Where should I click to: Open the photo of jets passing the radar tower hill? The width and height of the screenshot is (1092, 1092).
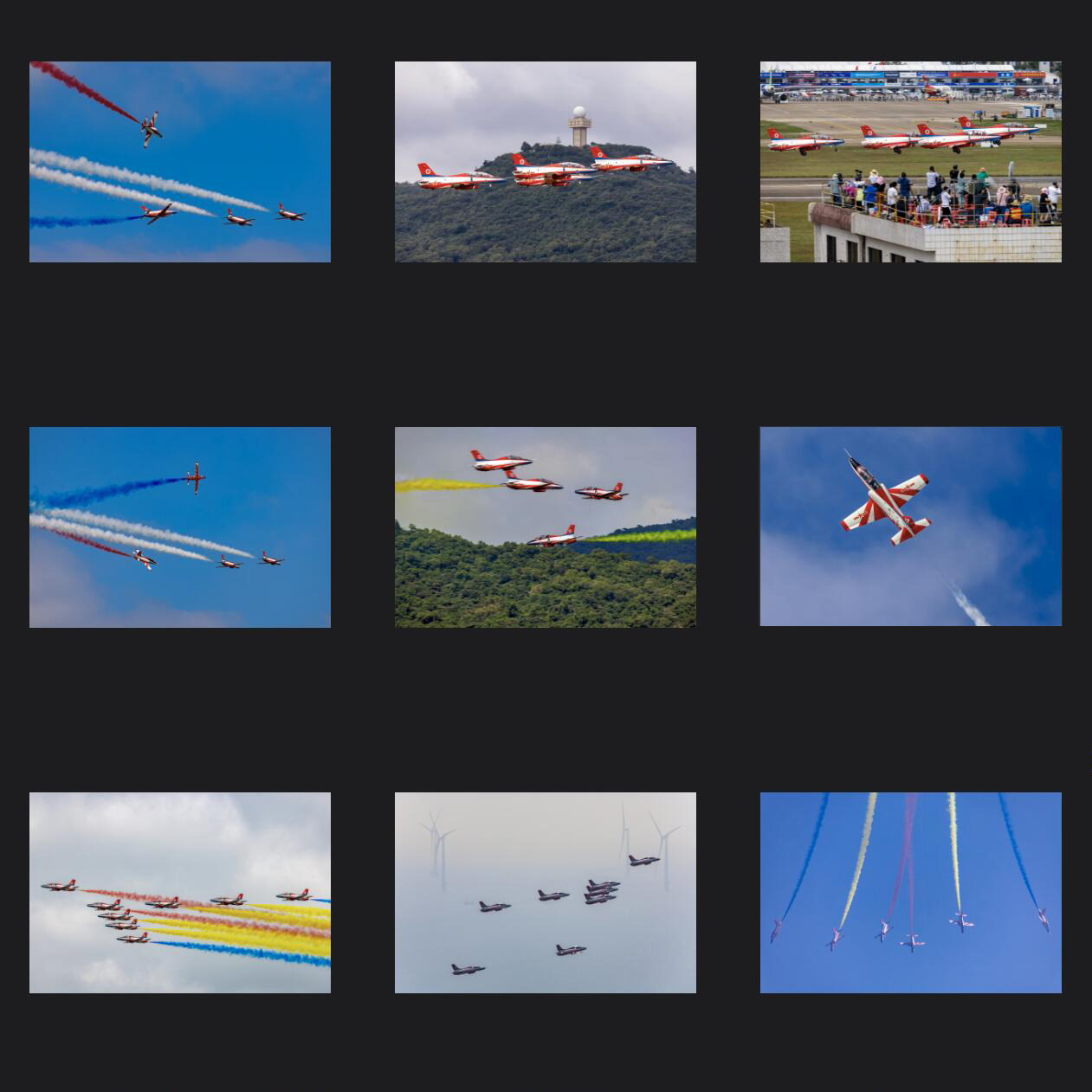click(x=545, y=162)
